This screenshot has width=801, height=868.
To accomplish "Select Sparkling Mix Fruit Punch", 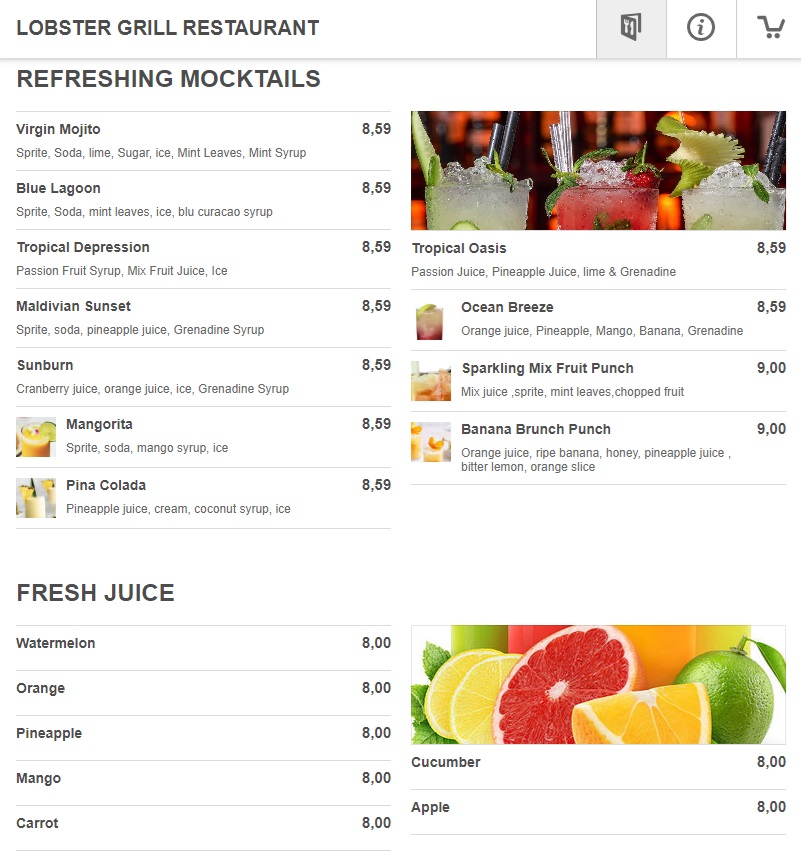I will 598,381.
